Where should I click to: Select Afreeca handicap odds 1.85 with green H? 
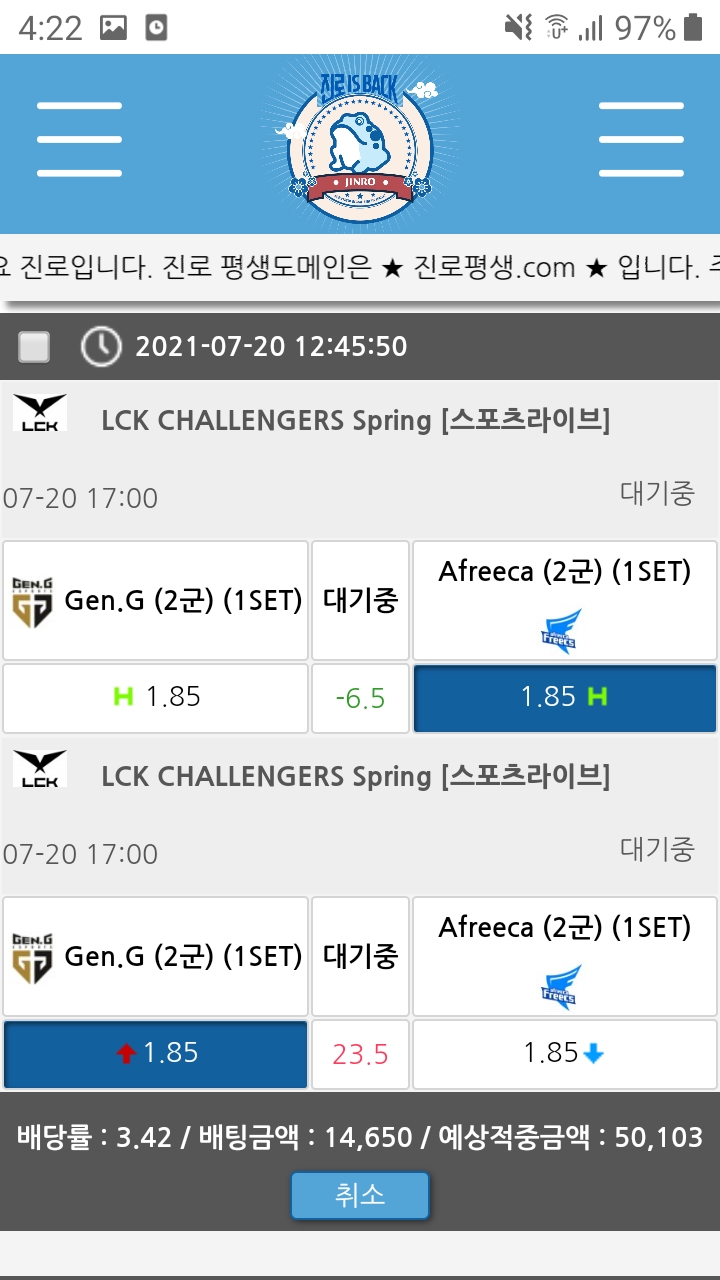565,697
